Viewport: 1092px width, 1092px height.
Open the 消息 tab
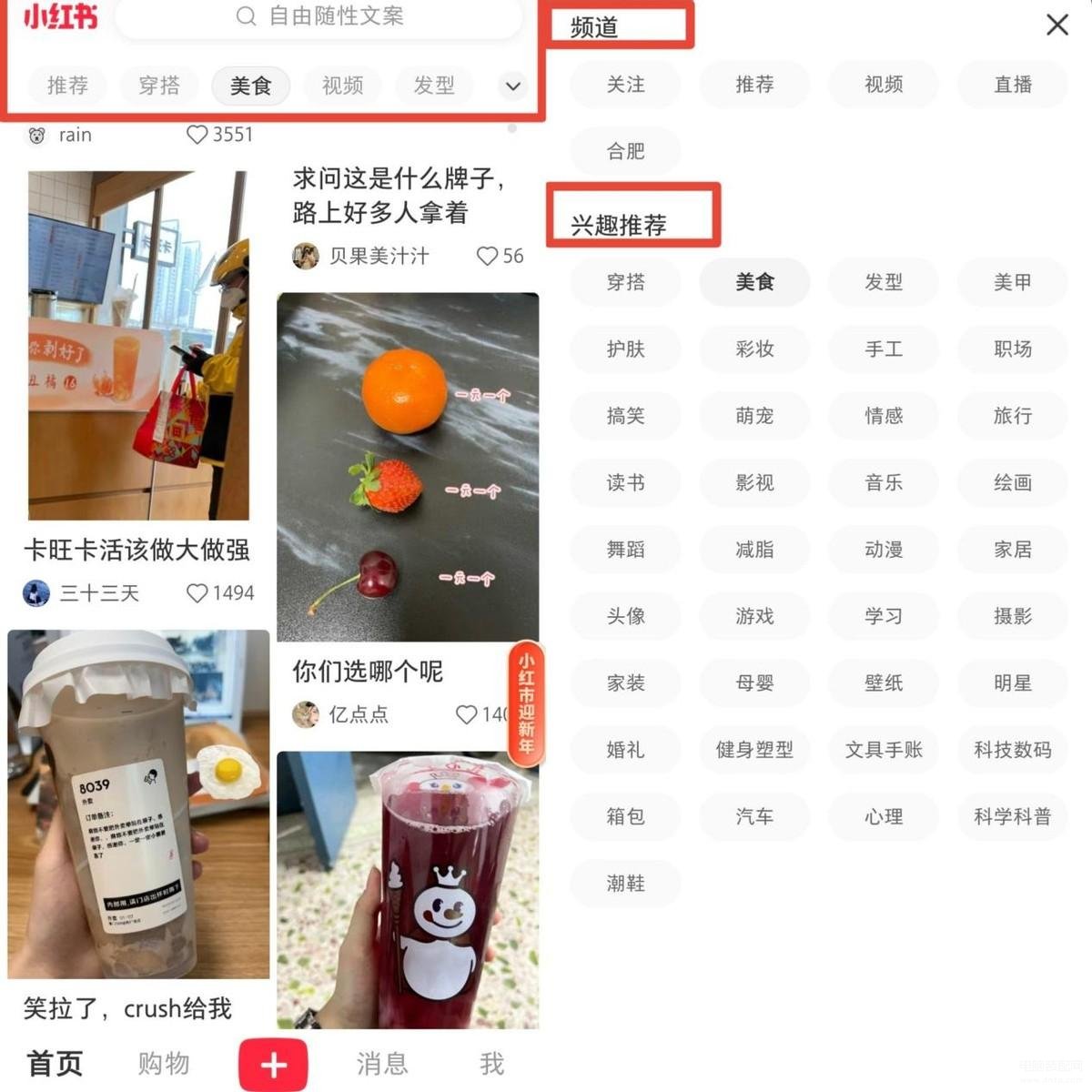click(381, 1063)
